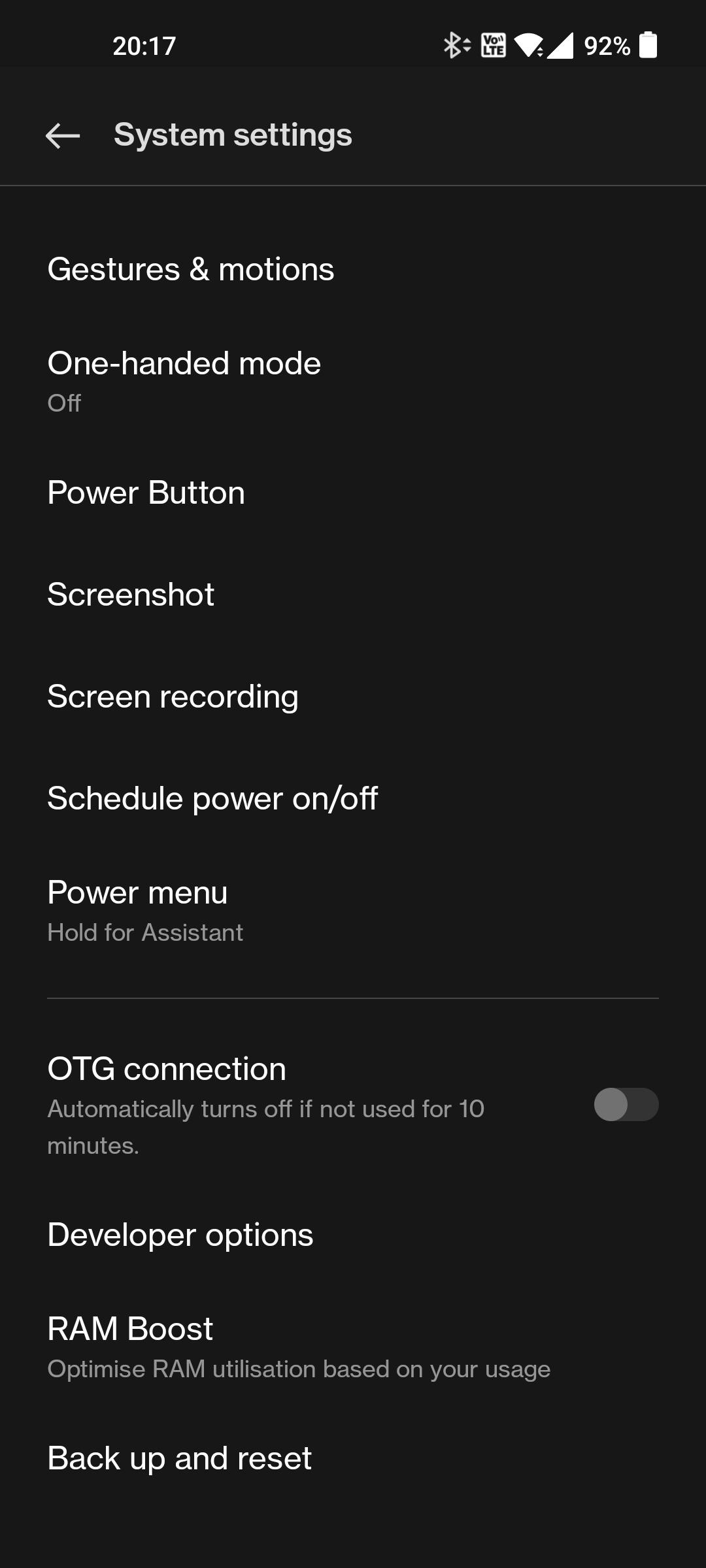Open Schedule power on/off

coord(212,798)
